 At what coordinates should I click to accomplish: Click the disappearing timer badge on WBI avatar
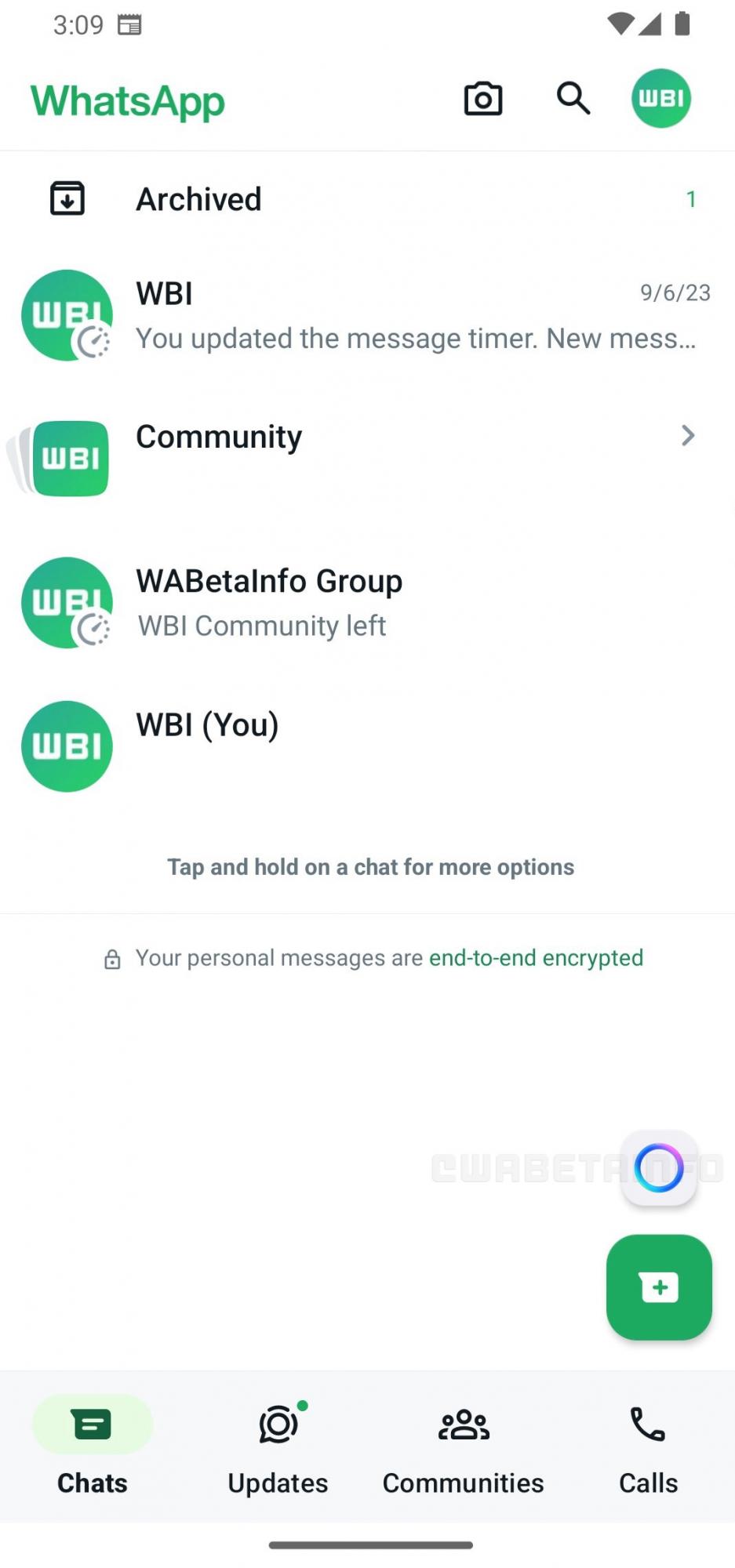point(93,343)
